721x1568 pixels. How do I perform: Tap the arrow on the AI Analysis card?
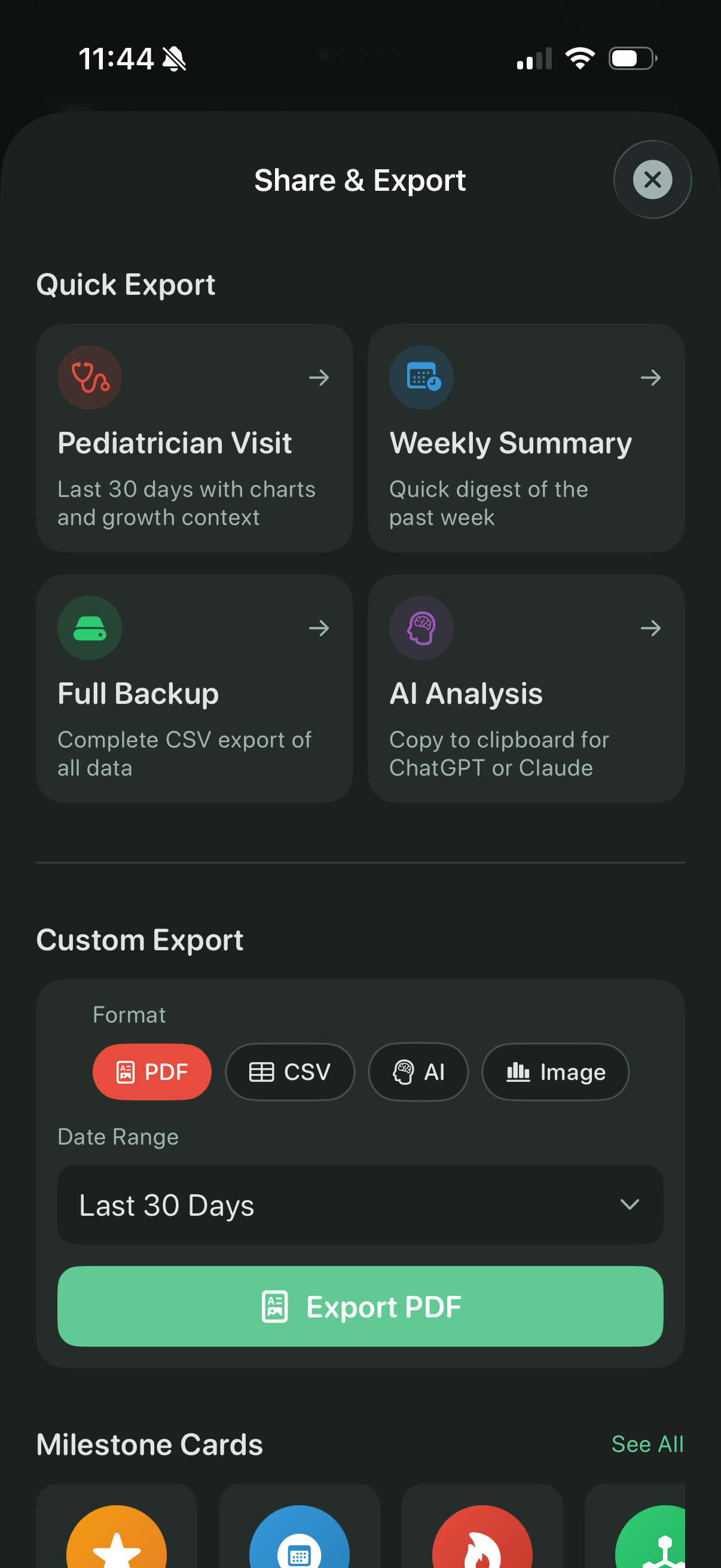click(x=650, y=628)
